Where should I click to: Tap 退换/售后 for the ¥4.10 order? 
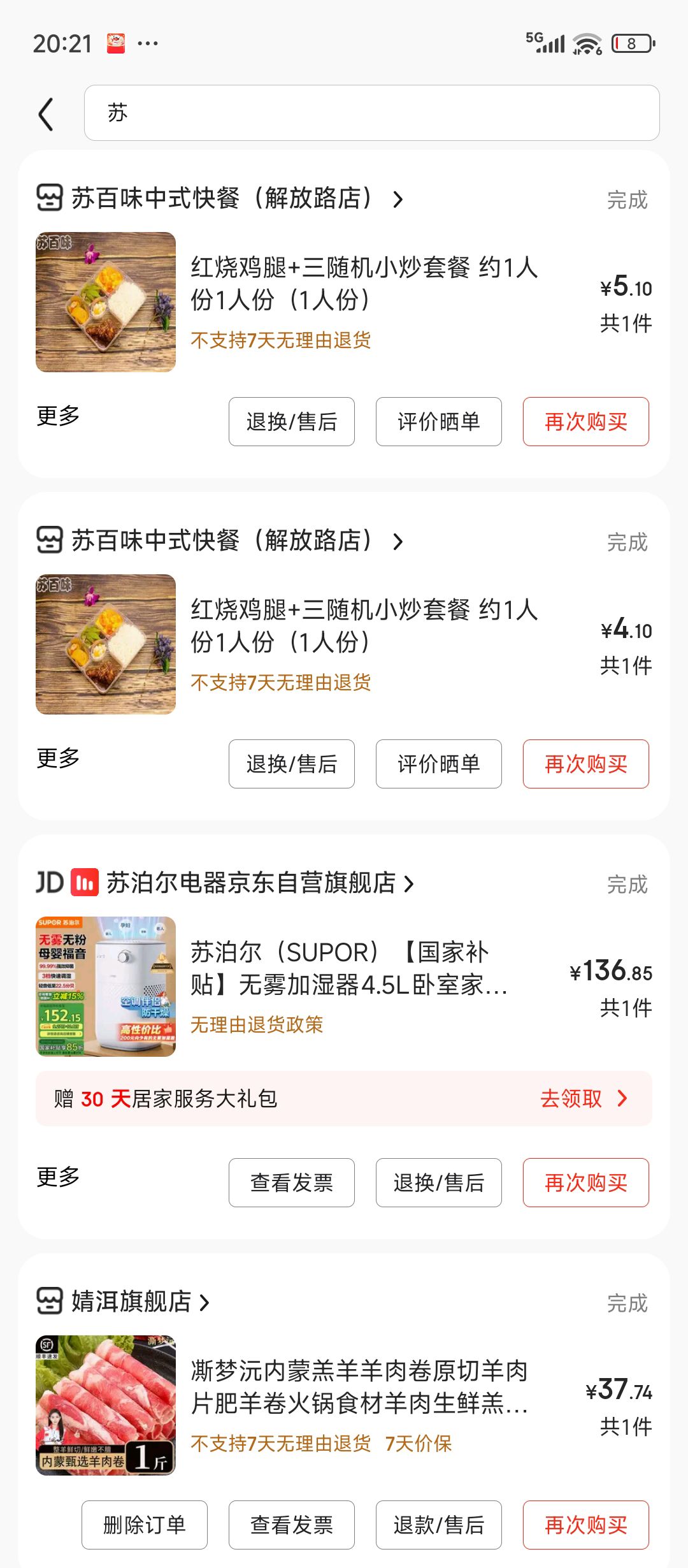click(x=291, y=764)
